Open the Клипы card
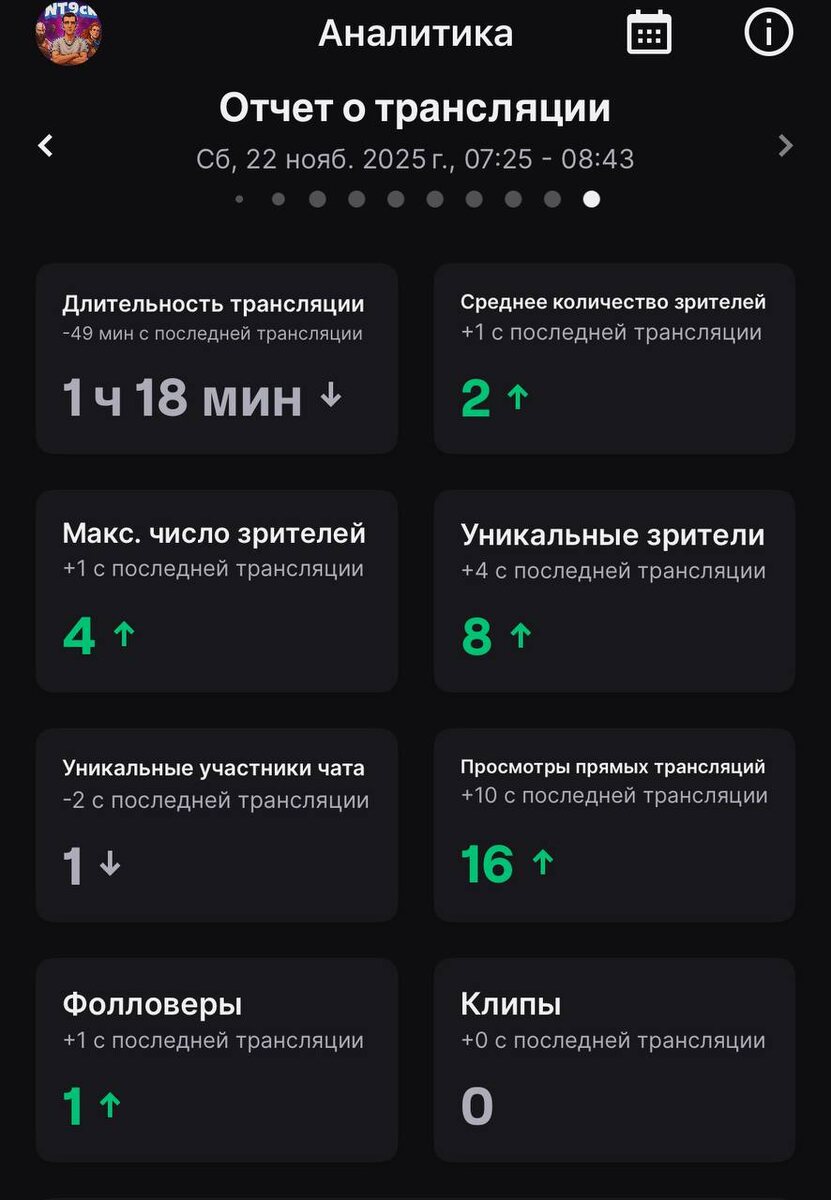Viewport: 831px width, 1200px height. (614, 1060)
